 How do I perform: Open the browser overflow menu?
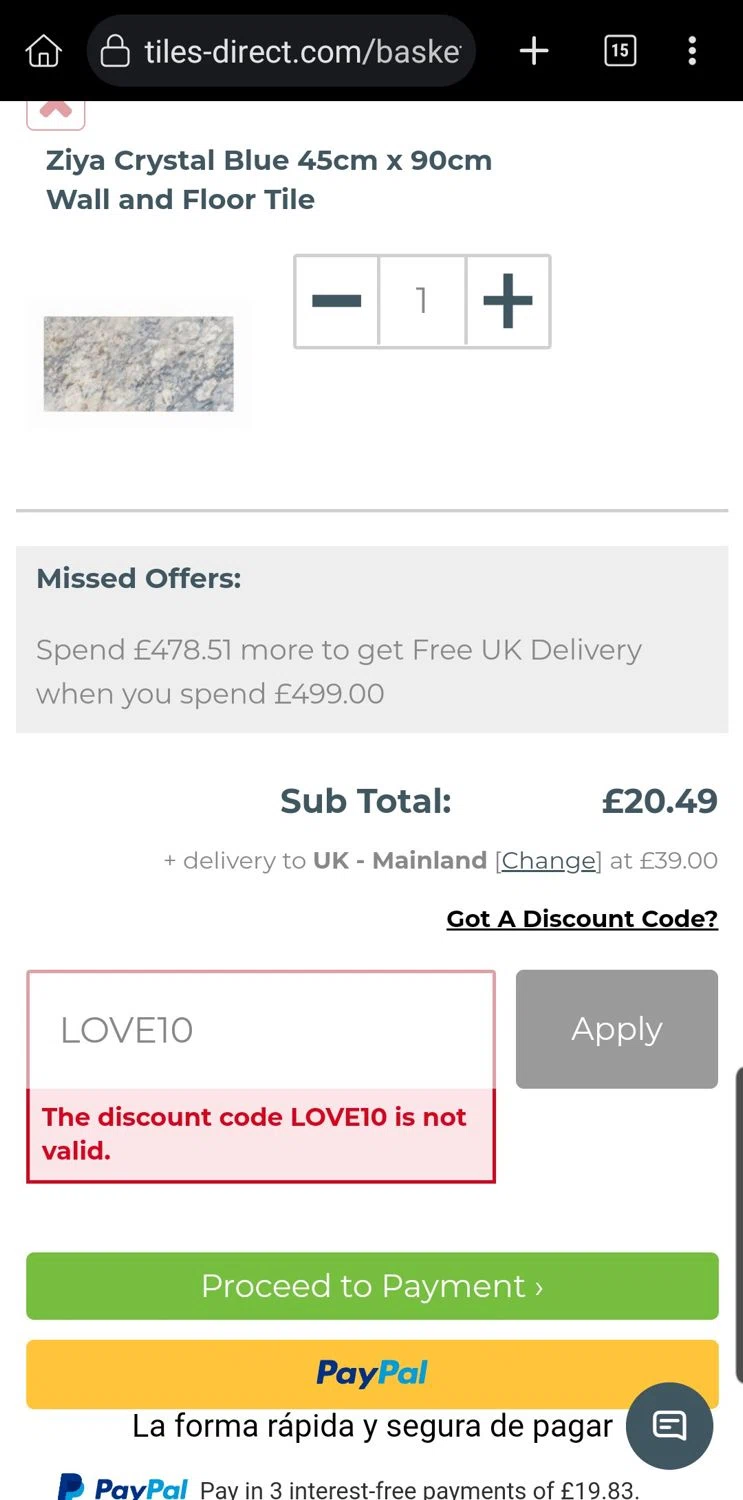[x=692, y=51]
